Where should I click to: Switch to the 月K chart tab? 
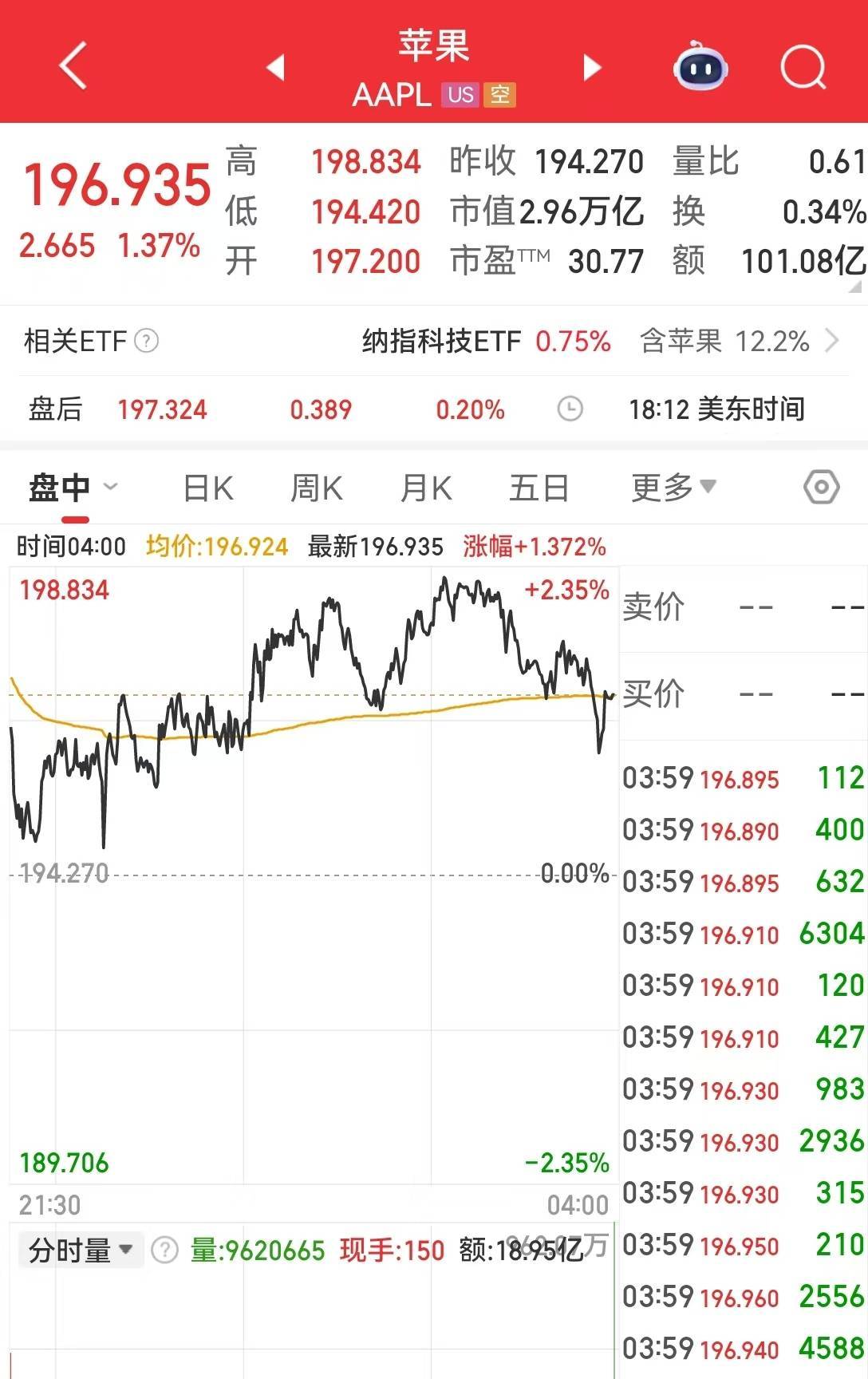tap(426, 488)
